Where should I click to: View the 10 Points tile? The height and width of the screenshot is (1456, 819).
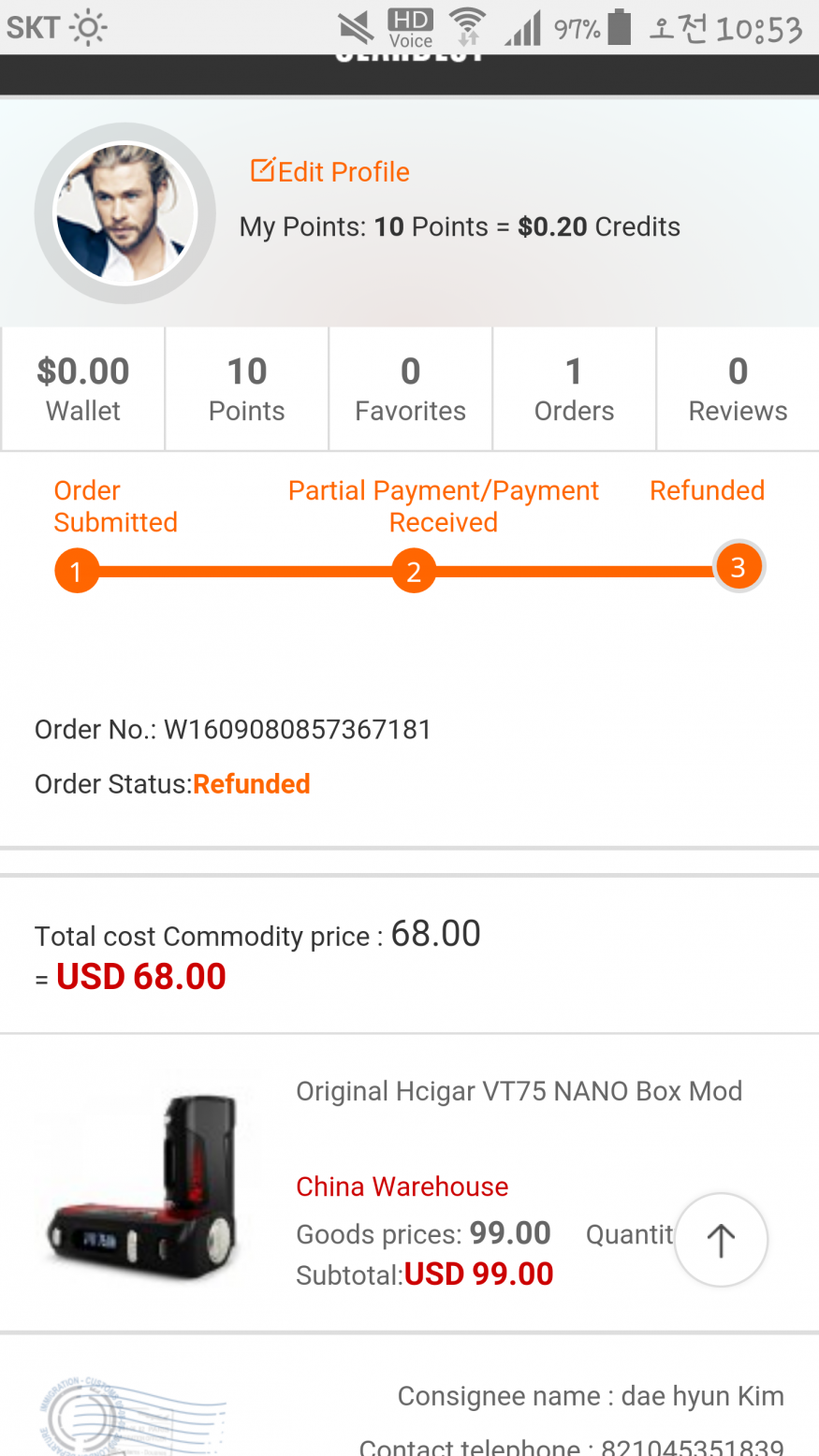click(x=247, y=388)
